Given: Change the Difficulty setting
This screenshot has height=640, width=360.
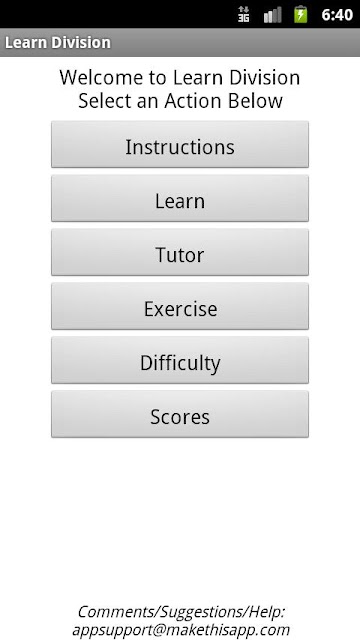Looking at the screenshot, I should 180,360.
